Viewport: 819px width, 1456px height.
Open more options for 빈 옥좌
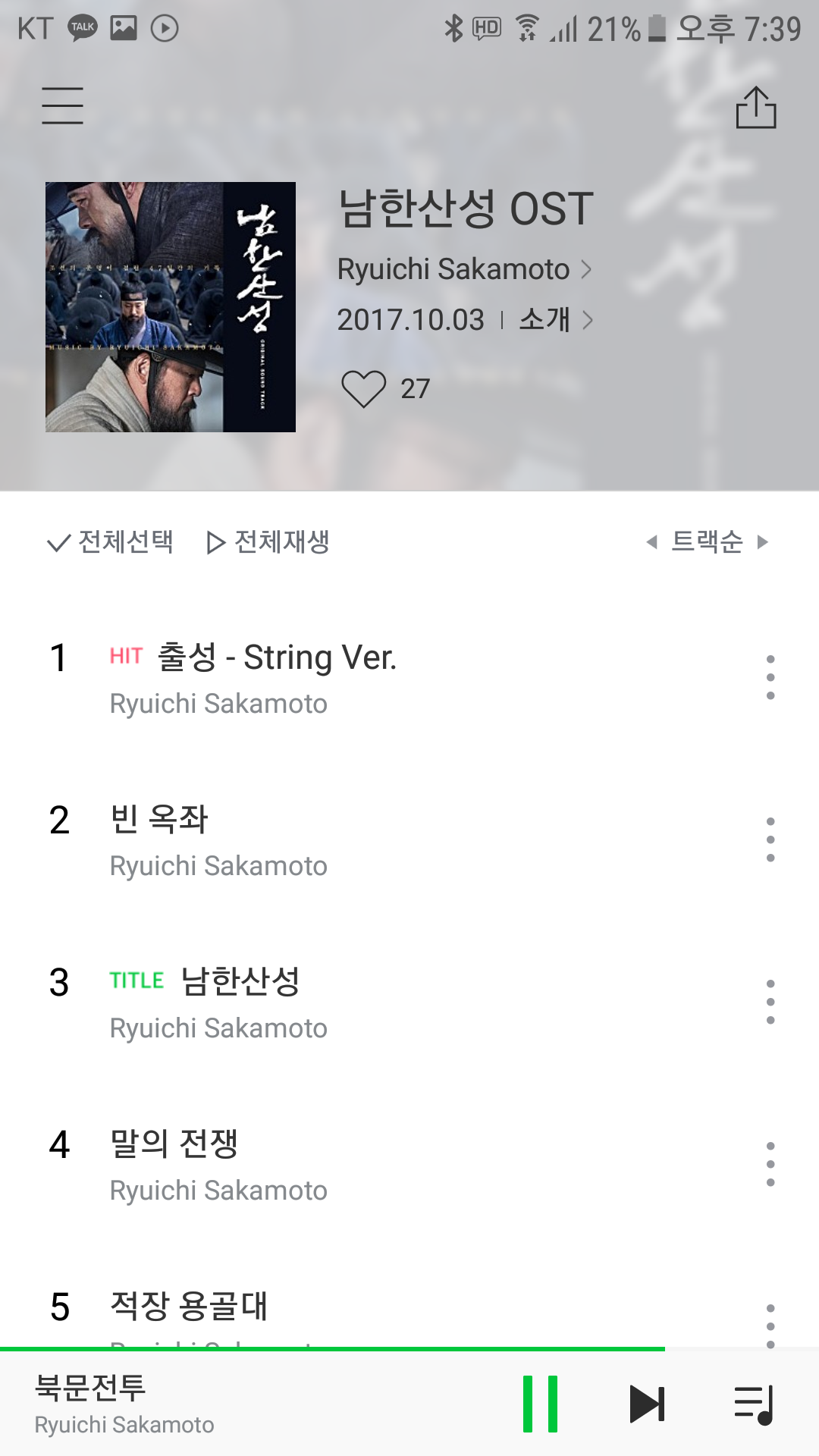point(770,839)
